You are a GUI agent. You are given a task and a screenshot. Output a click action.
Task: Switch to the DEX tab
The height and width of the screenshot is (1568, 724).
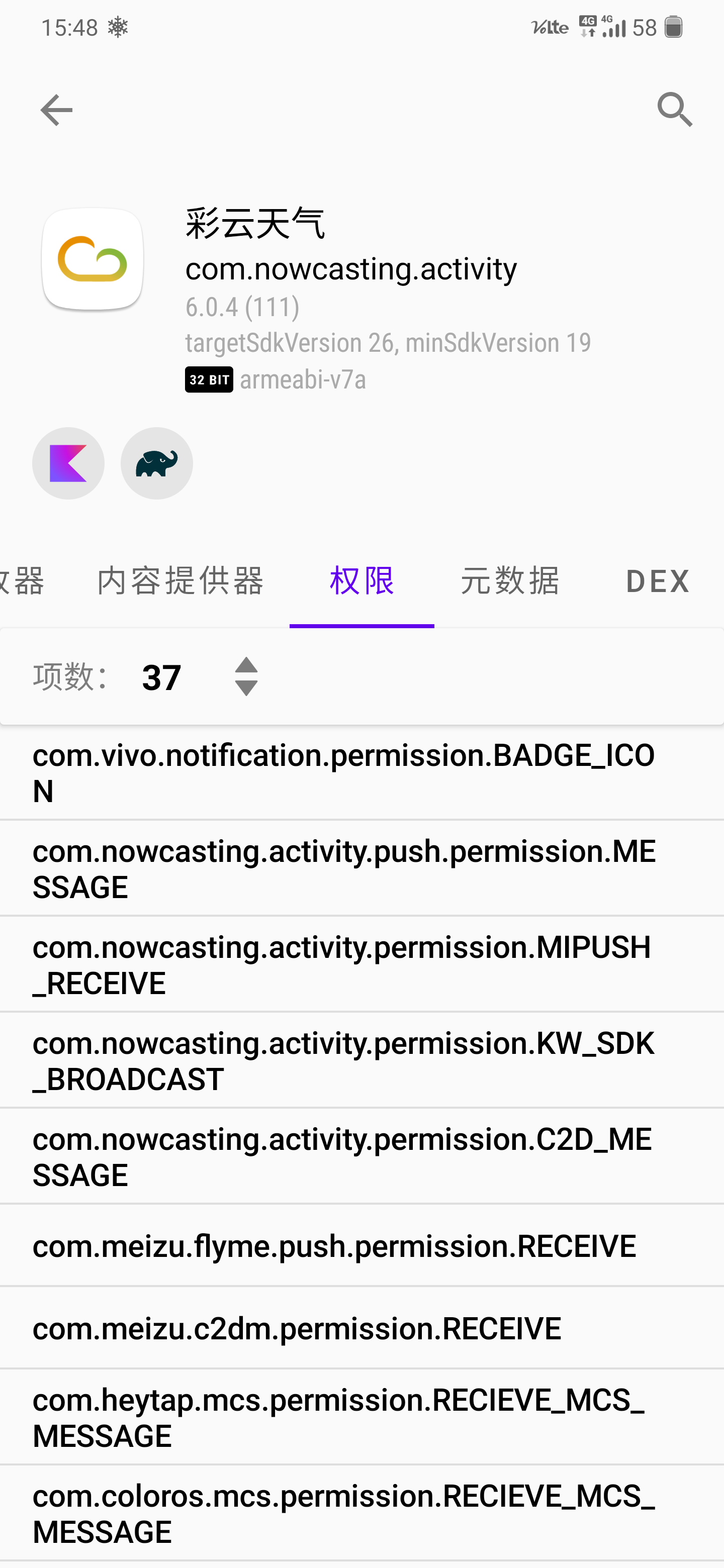(658, 580)
